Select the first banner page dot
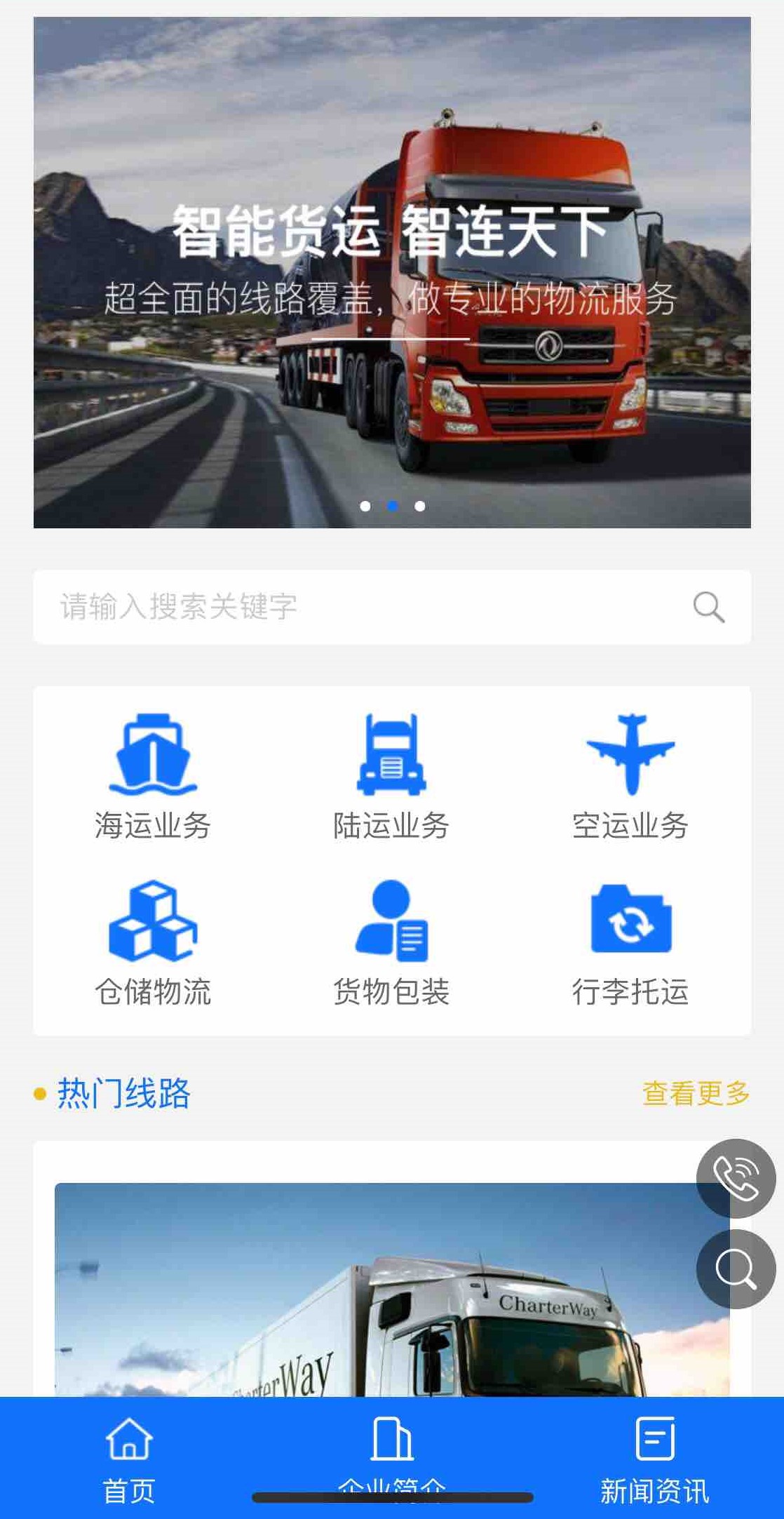 pyautogui.click(x=365, y=506)
